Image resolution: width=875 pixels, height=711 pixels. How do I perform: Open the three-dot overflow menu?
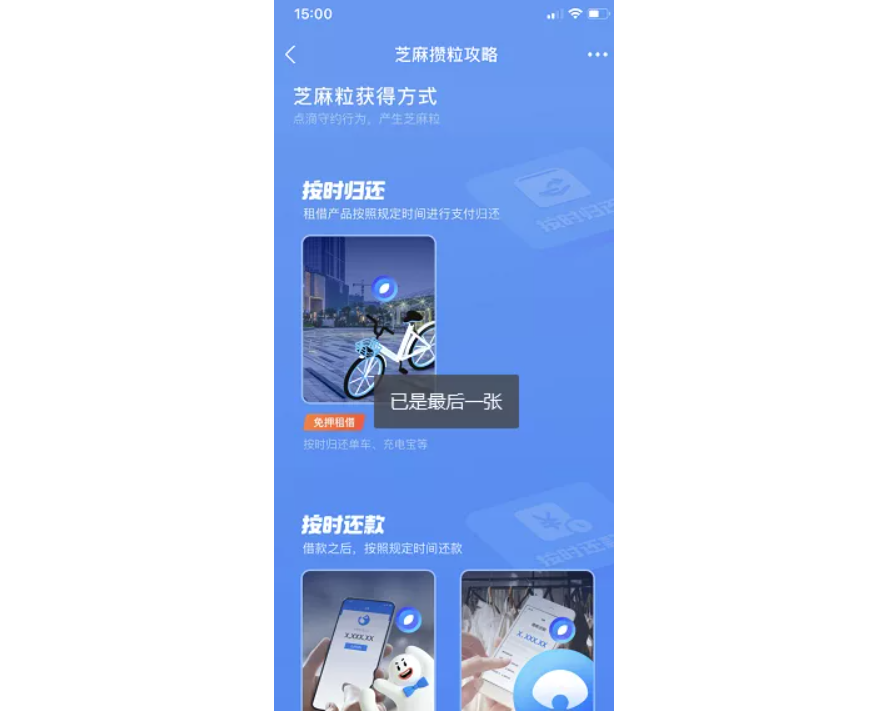click(597, 55)
